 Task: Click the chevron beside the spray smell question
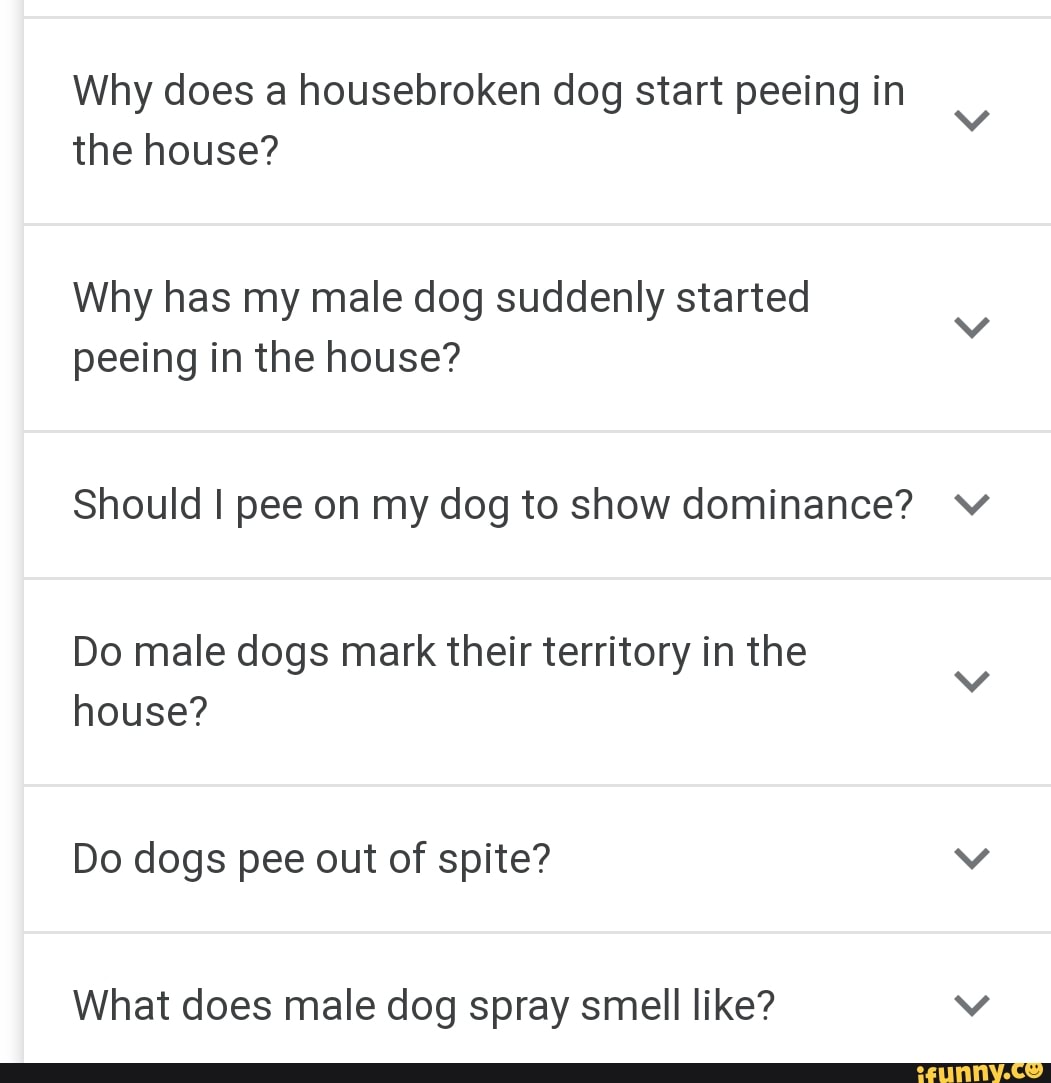point(970,1005)
